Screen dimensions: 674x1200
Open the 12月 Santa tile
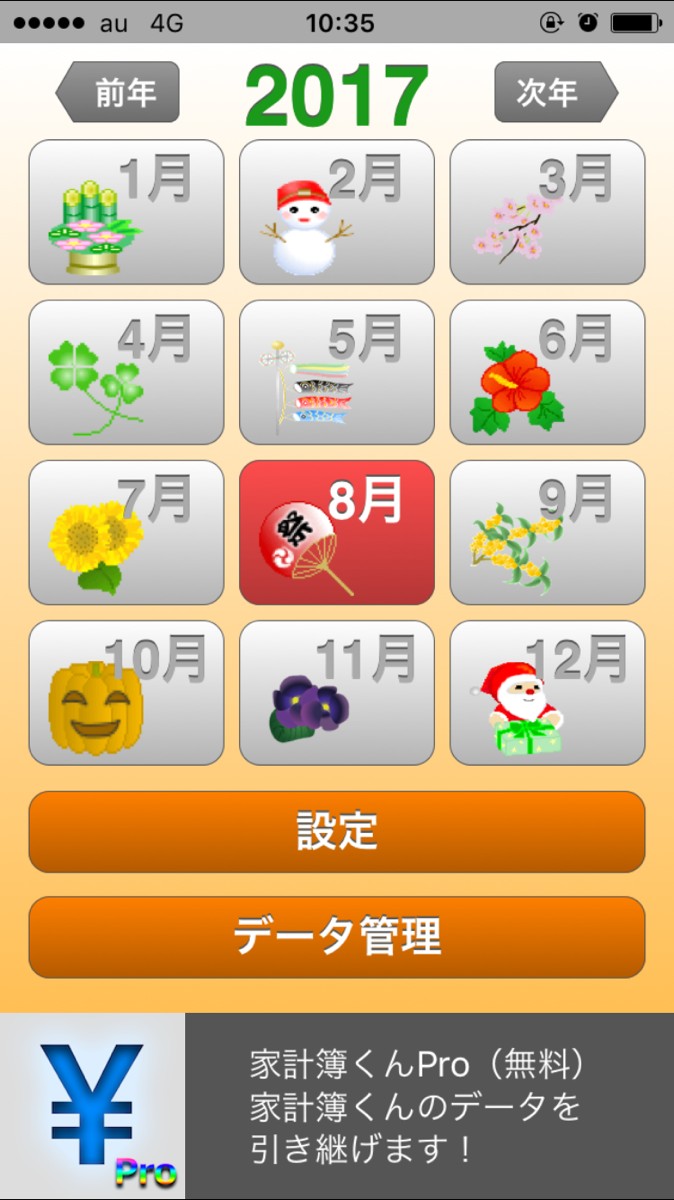tap(547, 693)
